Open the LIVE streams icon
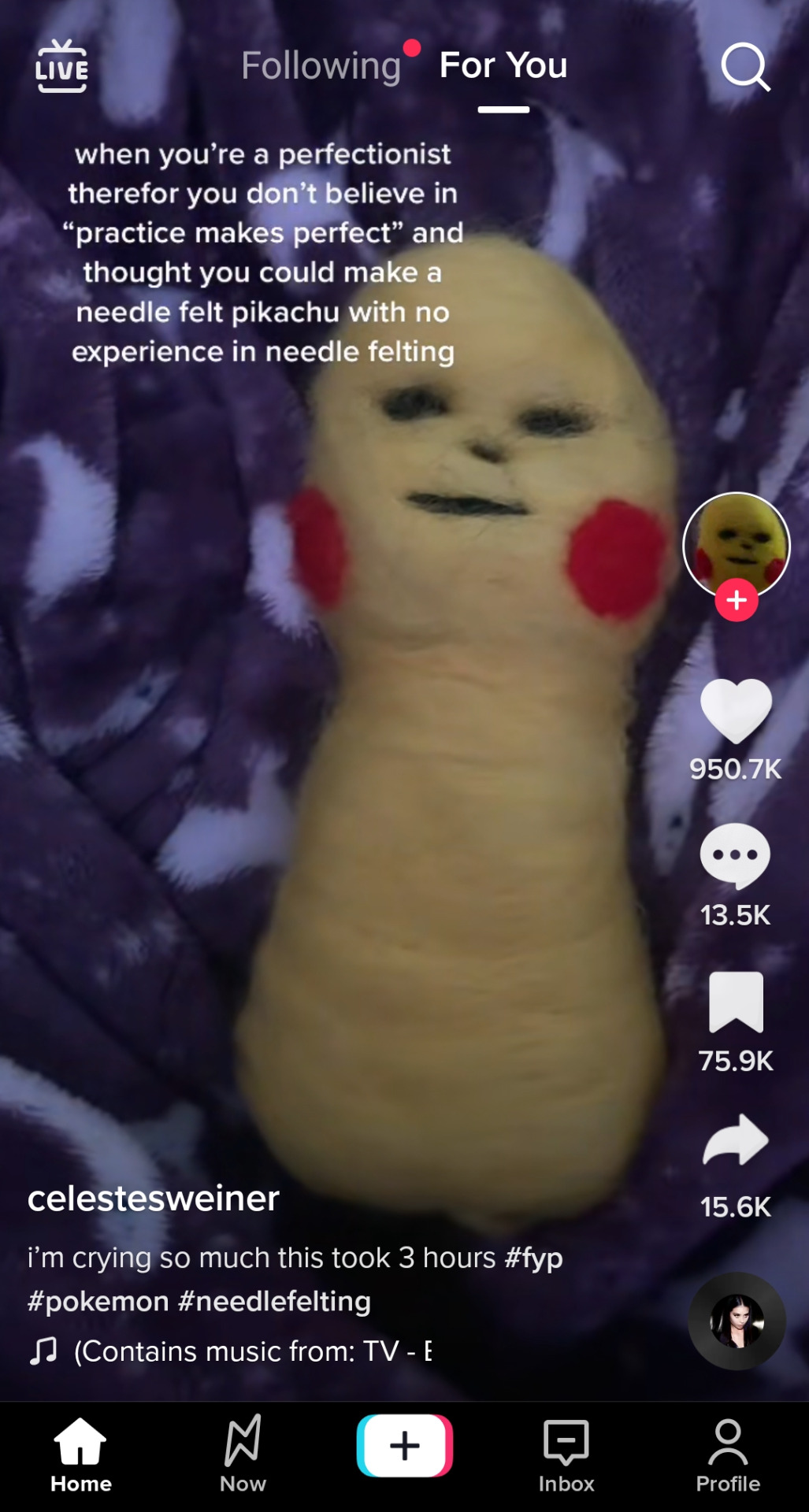This screenshot has height=1512, width=809. click(x=61, y=66)
